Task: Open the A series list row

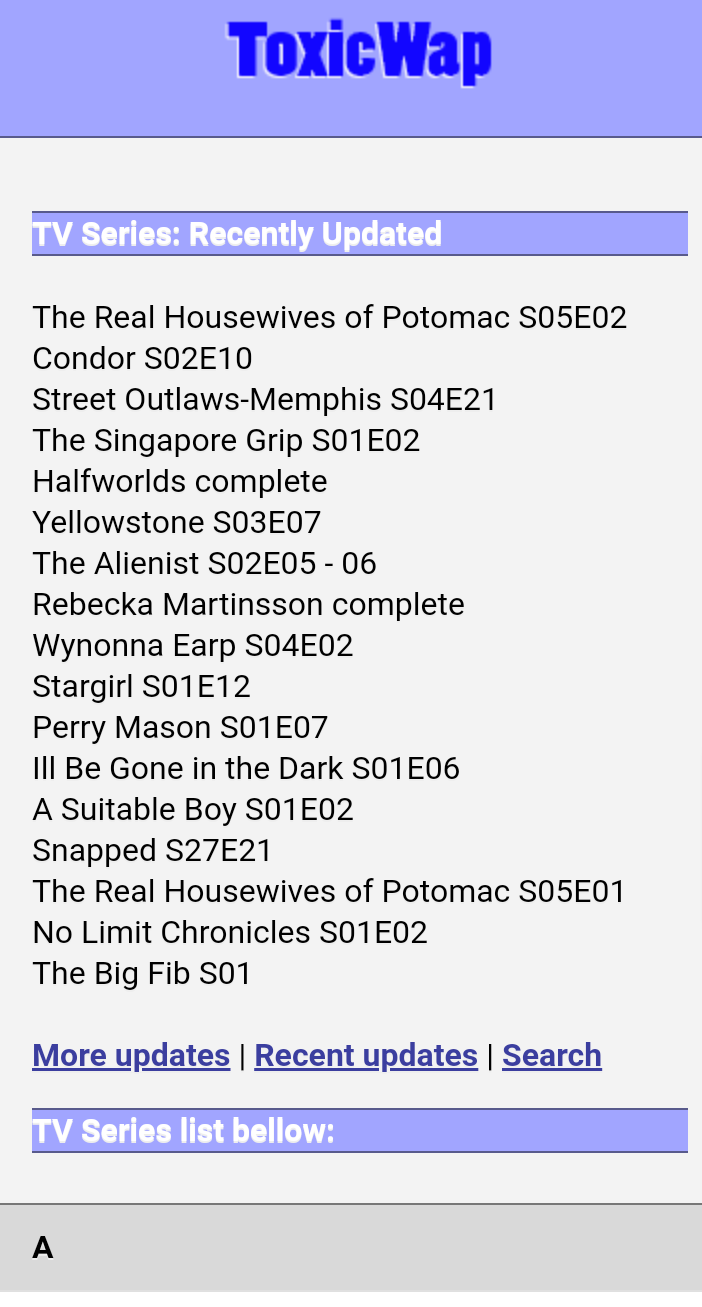Action: coord(351,1248)
